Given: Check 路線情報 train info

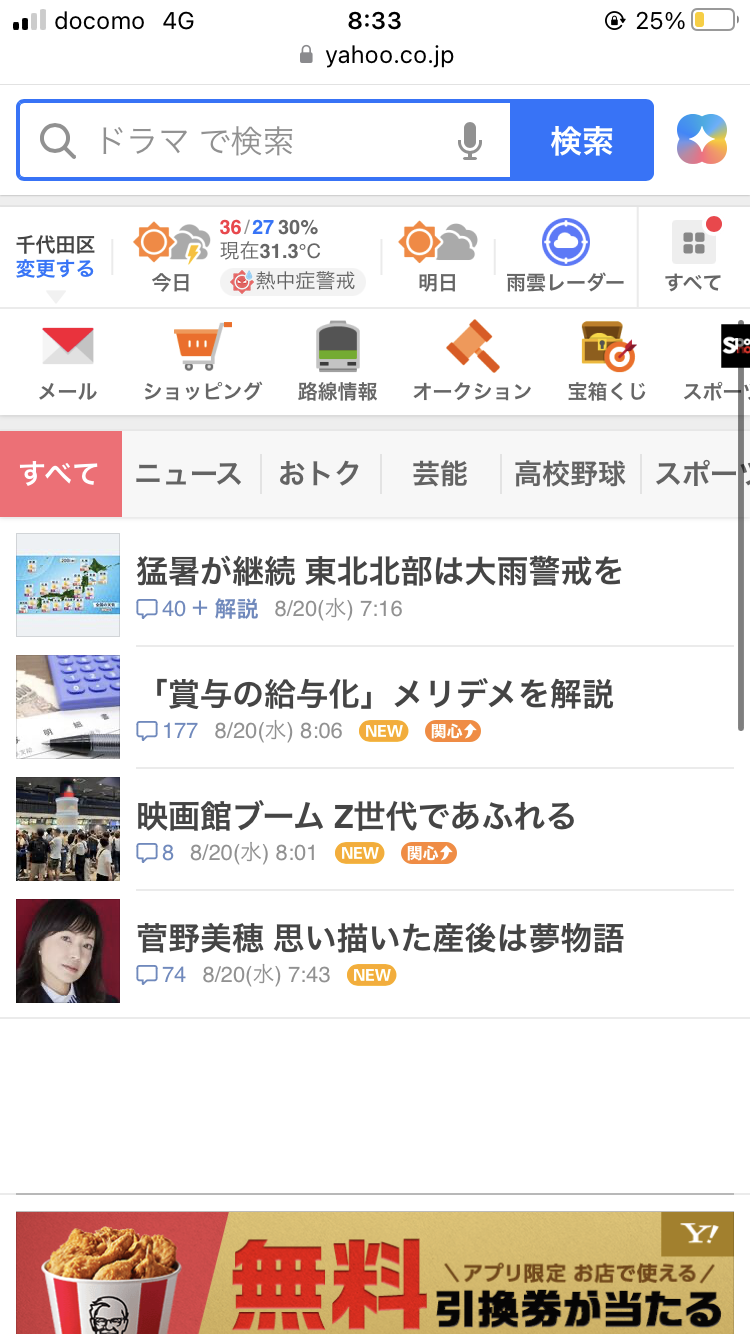Looking at the screenshot, I should 338,362.
